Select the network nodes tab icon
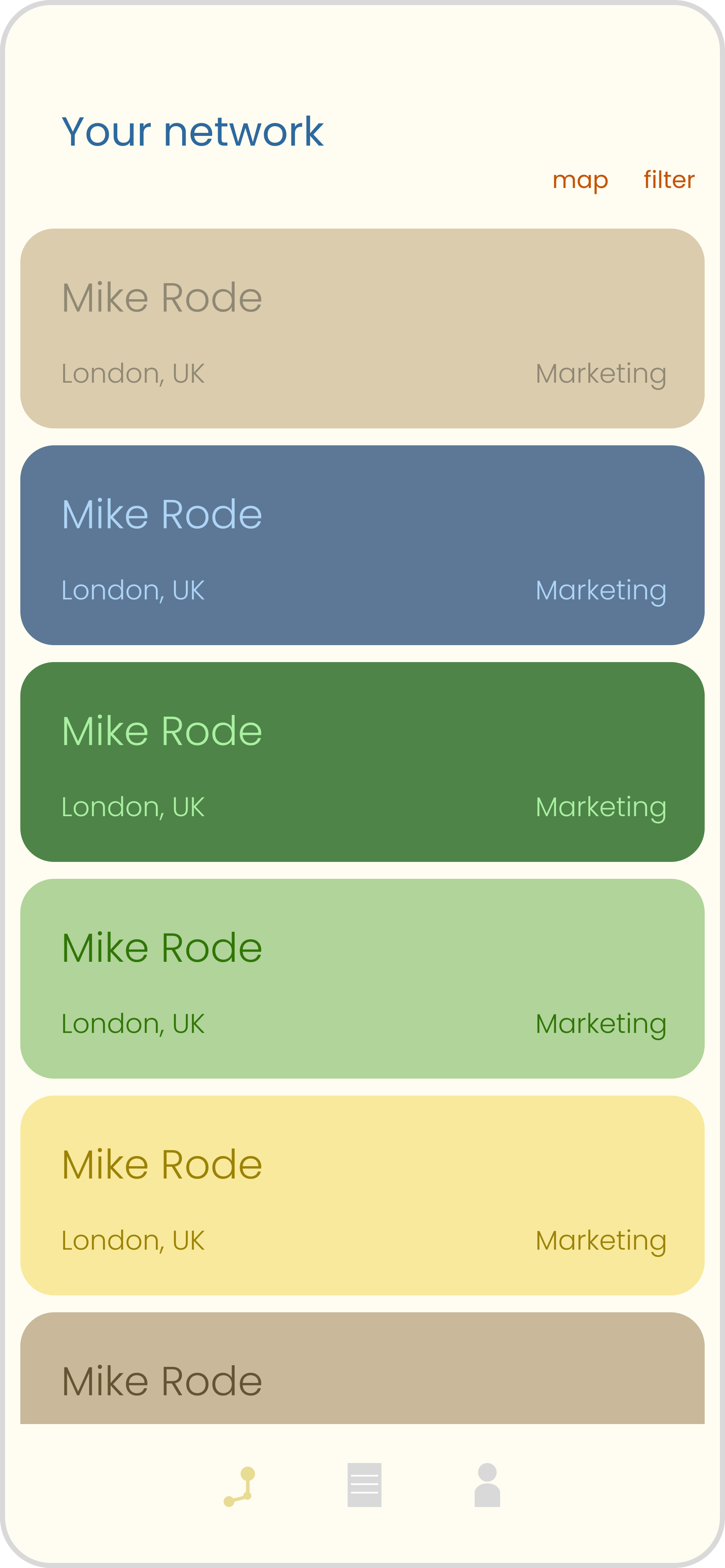Viewport: 725px width, 1568px height. 239,1486
